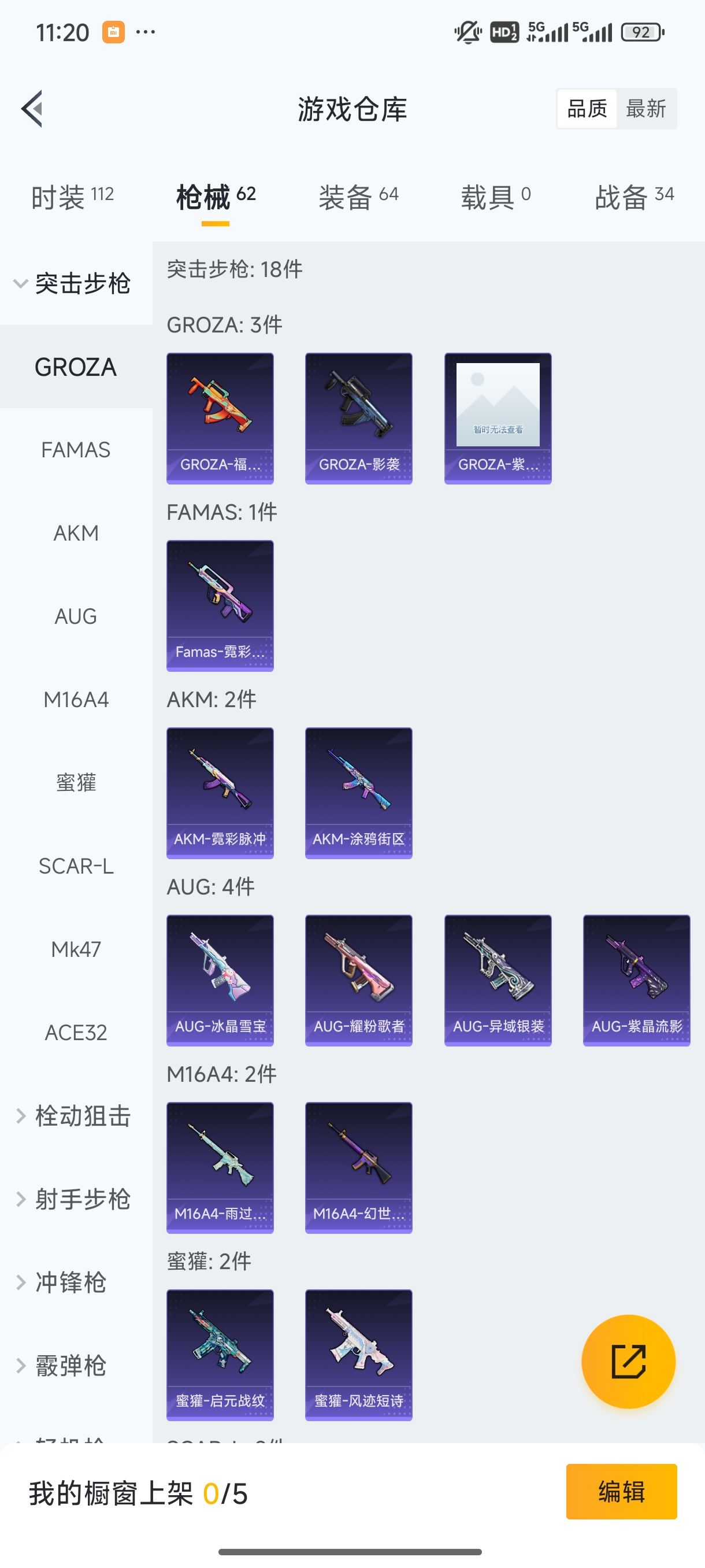Open the AKM-涂鸦街区 skin
This screenshot has width=705, height=1568.
pyautogui.click(x=359, y=793)
